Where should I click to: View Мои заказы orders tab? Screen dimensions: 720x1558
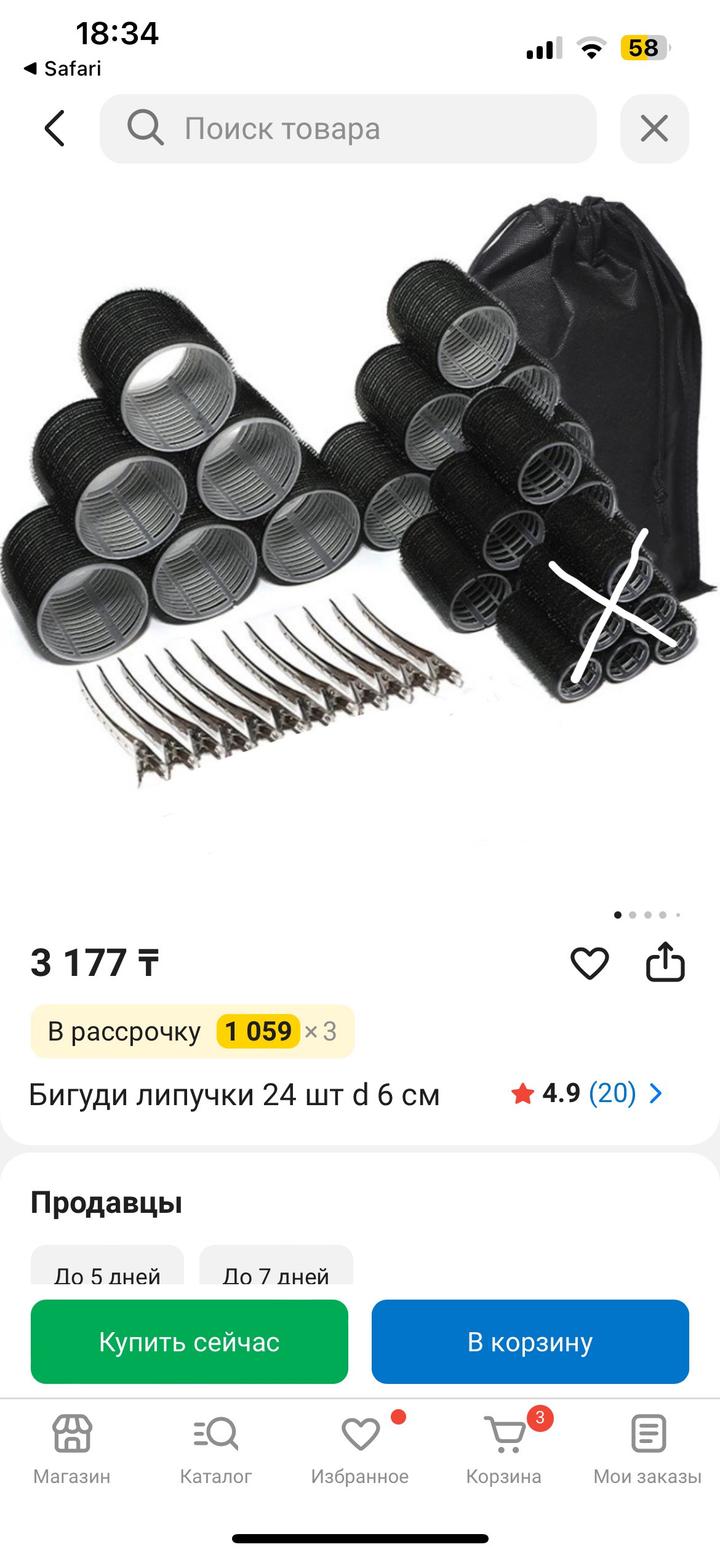(x=648, y=1449)
